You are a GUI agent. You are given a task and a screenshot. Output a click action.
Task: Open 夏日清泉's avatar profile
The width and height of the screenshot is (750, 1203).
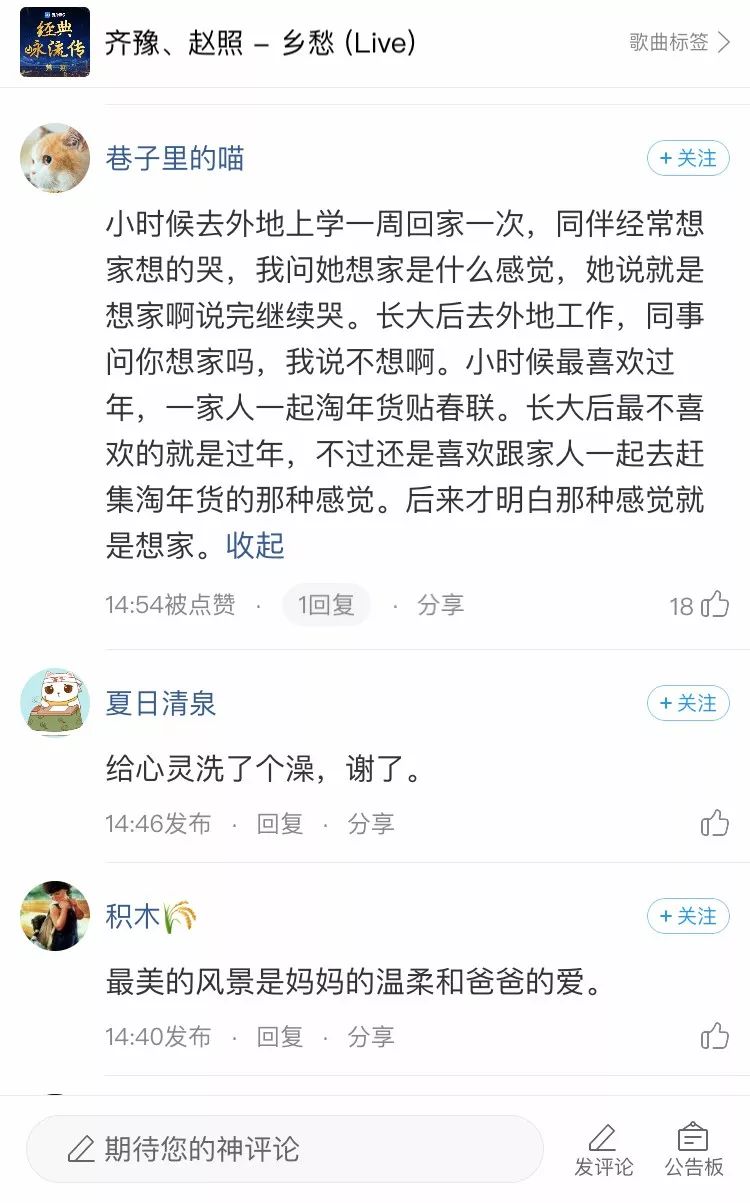coord(55,703)
